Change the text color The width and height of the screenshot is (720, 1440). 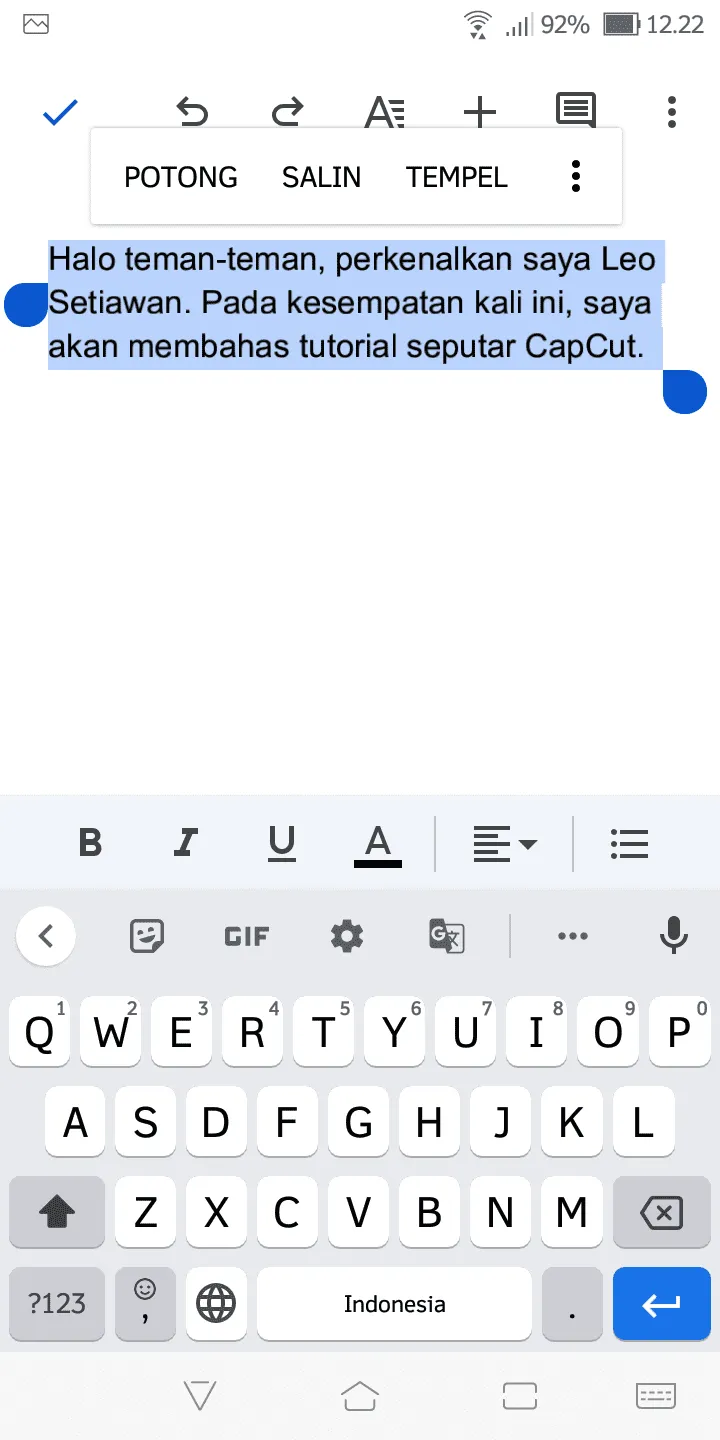coord(378,844)
